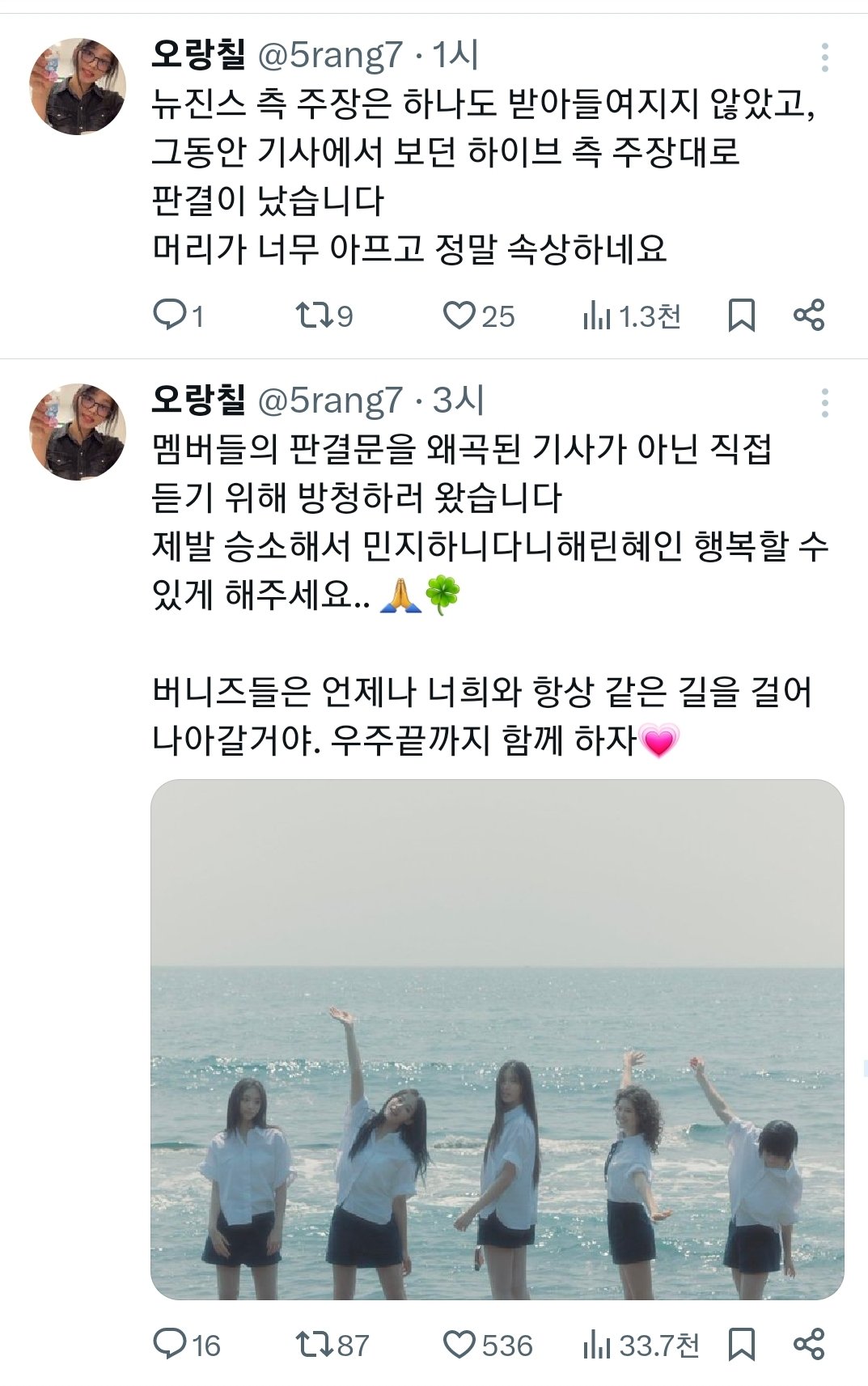This screenshot has height=1386, width=868.
Task: Share the 1시 tweet
Action: (808, 315)
